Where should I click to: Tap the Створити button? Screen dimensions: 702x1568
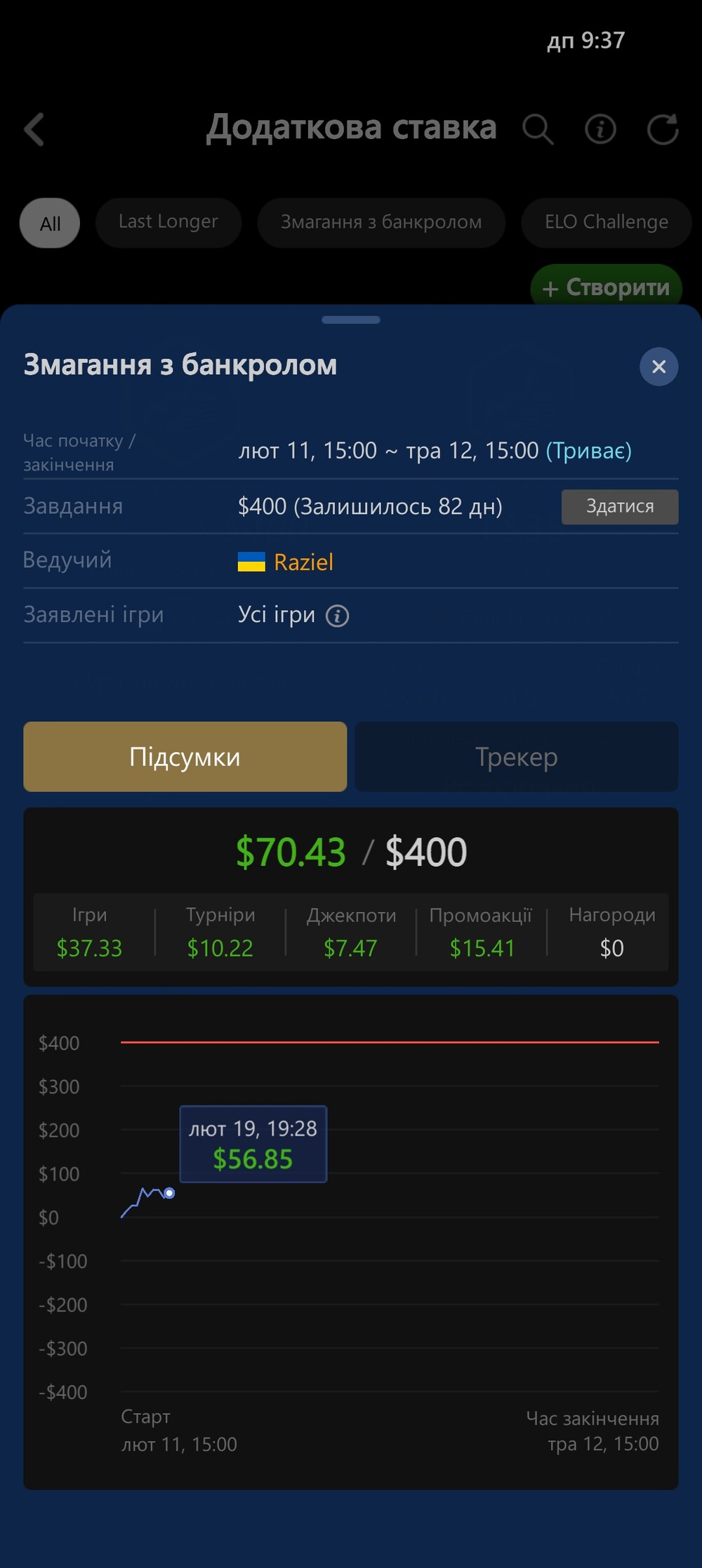coord(607,287)
